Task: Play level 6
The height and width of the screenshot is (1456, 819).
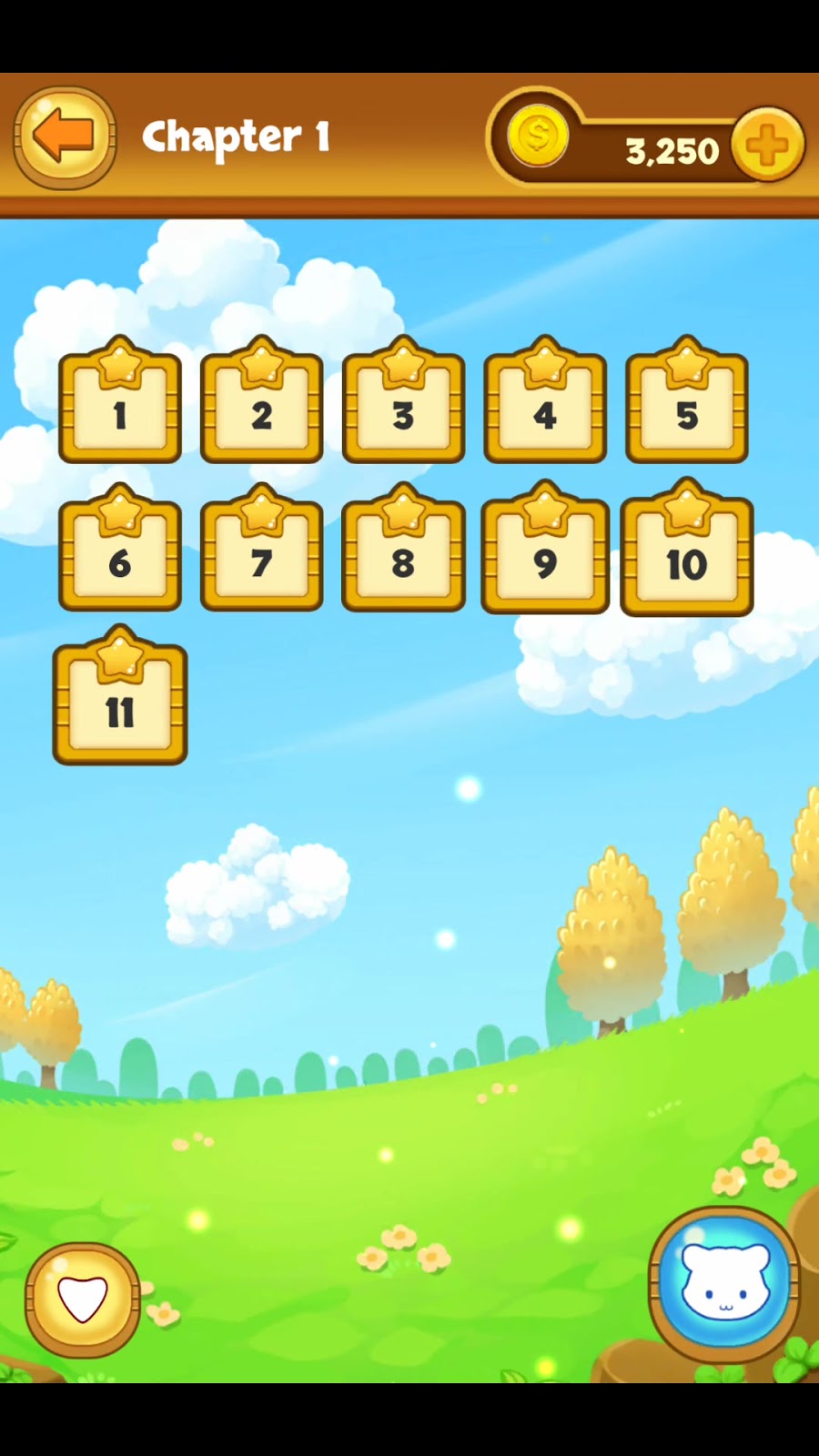Action: click(x=120, y=555)
